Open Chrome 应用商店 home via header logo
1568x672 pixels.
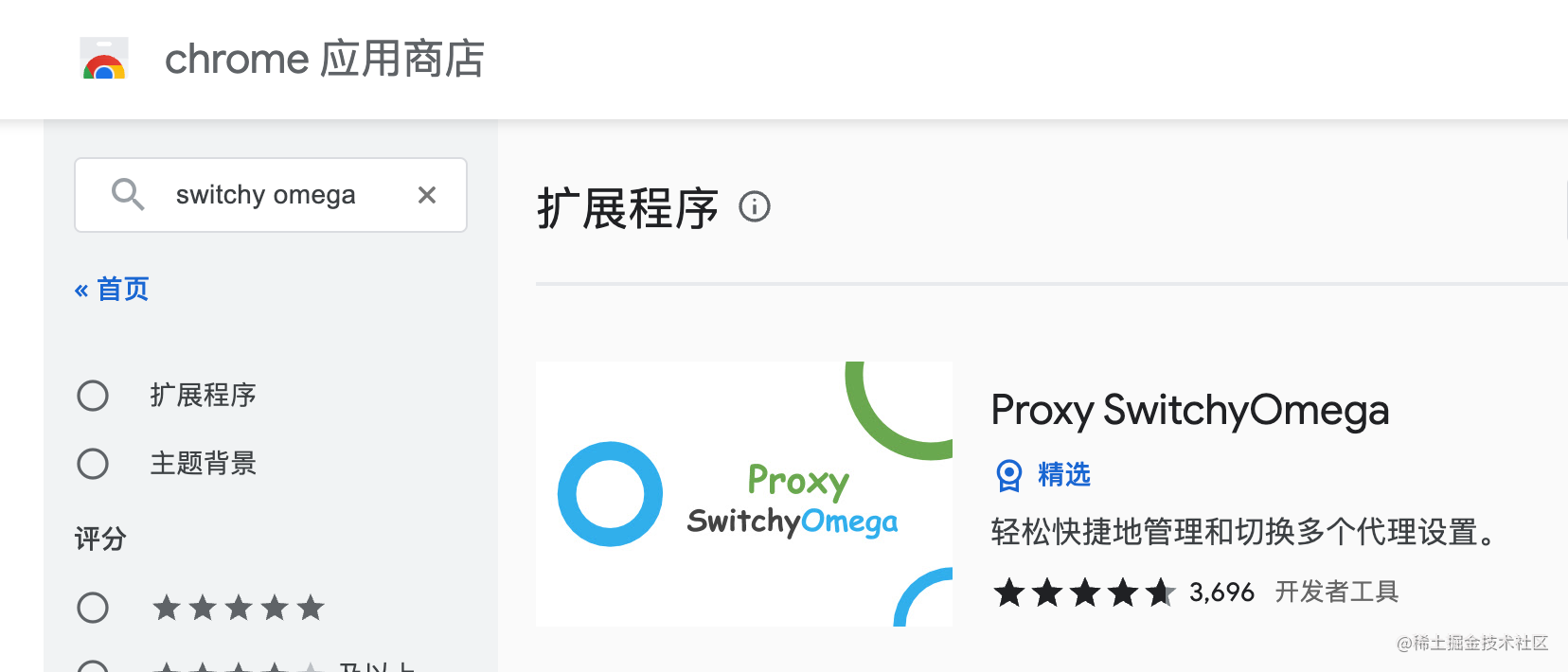tap(104, 59)
